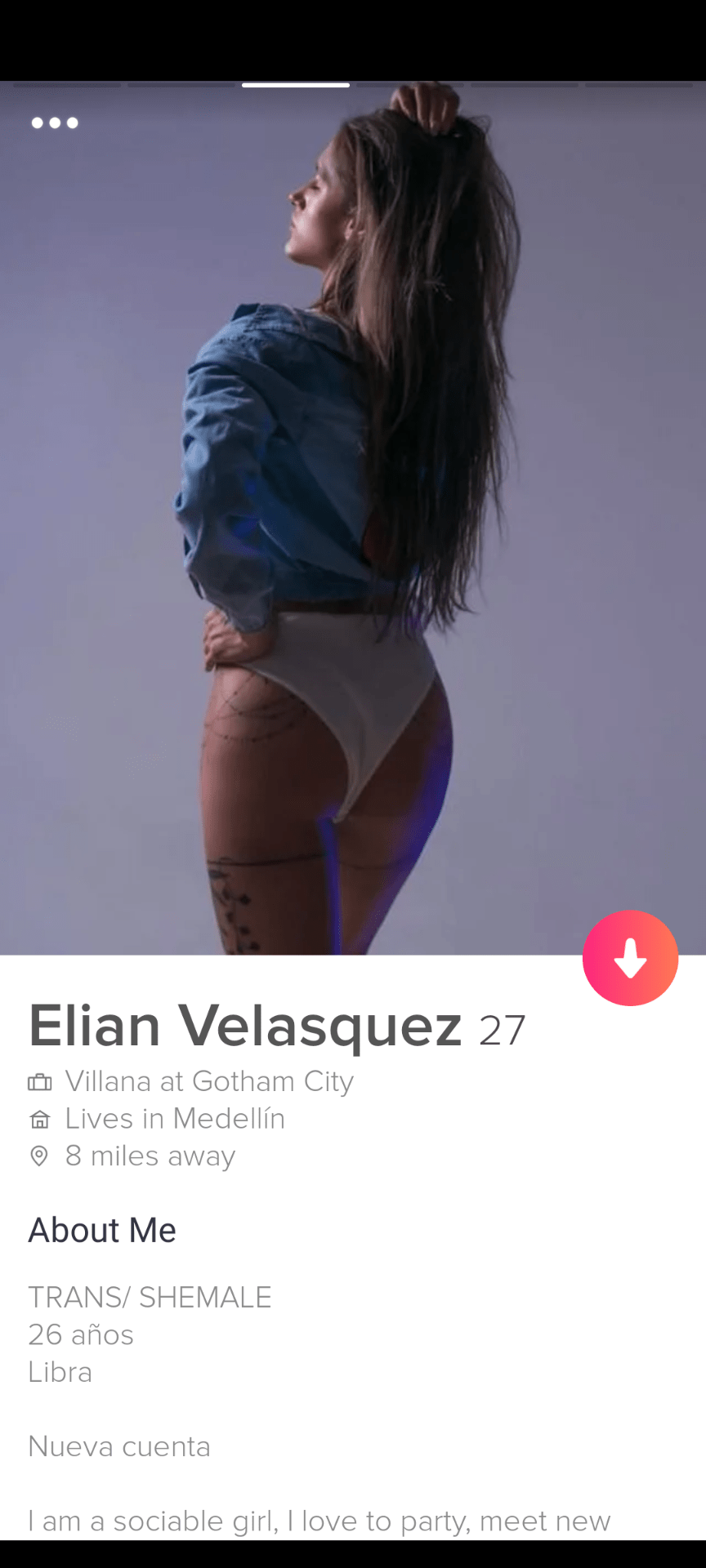
Task: Collapse profile with the down arrow button
Action: point(630,958)
